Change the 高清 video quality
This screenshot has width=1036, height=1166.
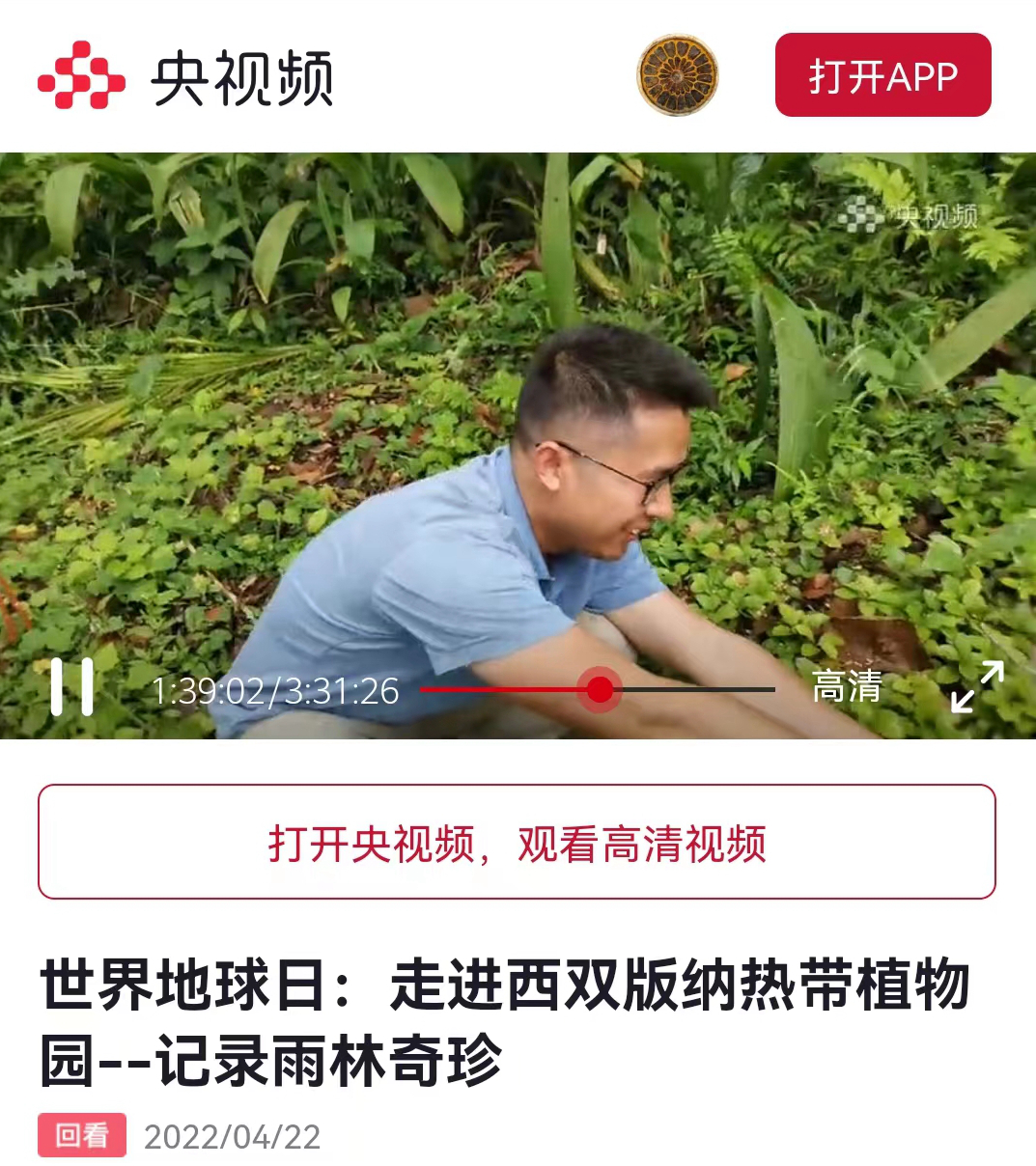[847, 687]
